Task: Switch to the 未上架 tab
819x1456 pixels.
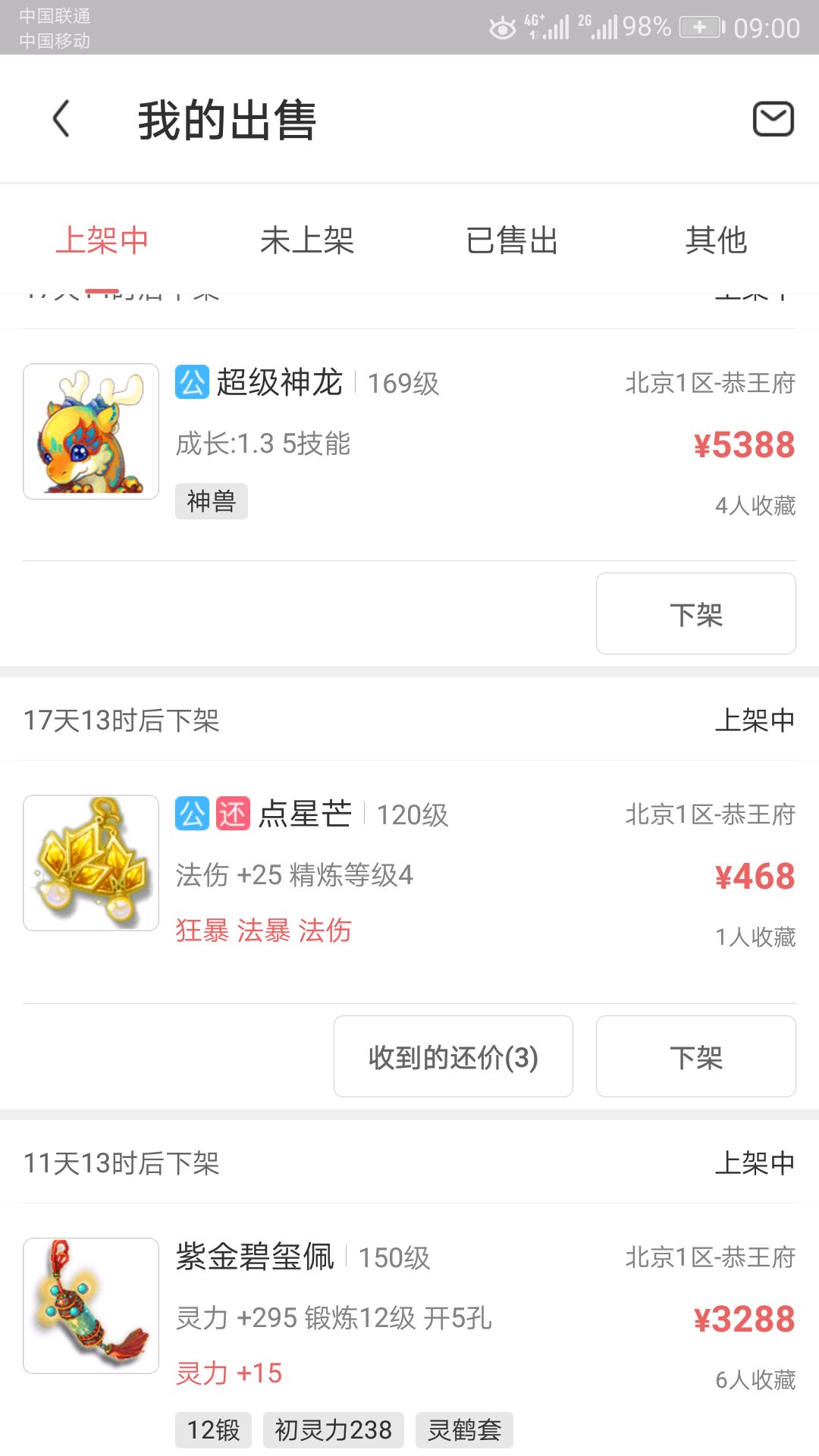Action: (x=307, y=240)
